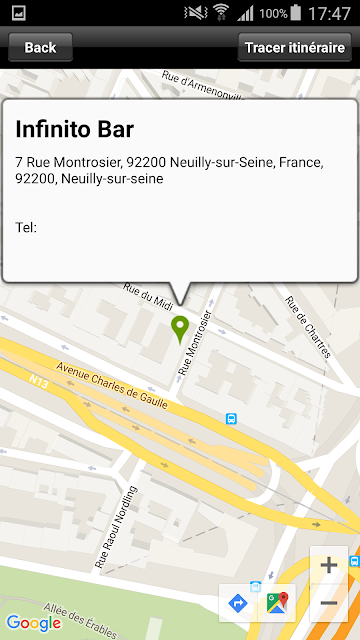Get directions via blue arrow icon
The width and height of the screenshot is (360, 640).
(238, 603)
